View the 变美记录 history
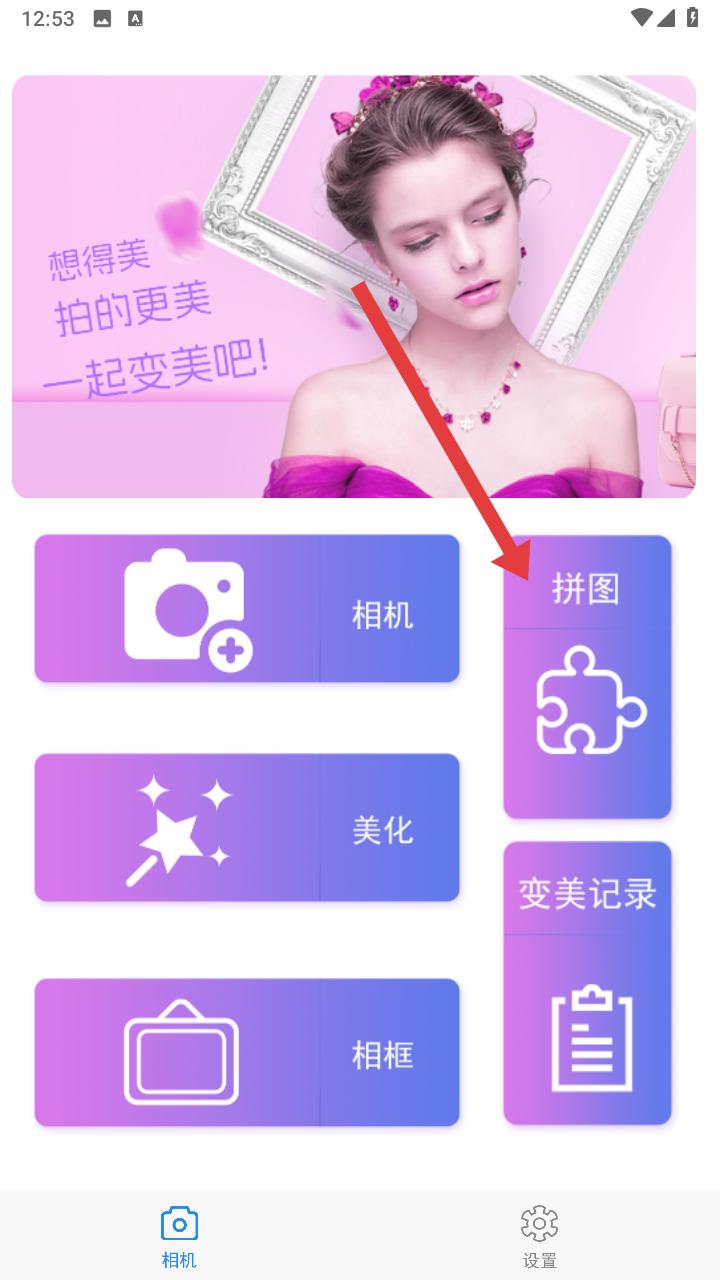The height and width of the screenshot is (1280, 720). point(587,983)
